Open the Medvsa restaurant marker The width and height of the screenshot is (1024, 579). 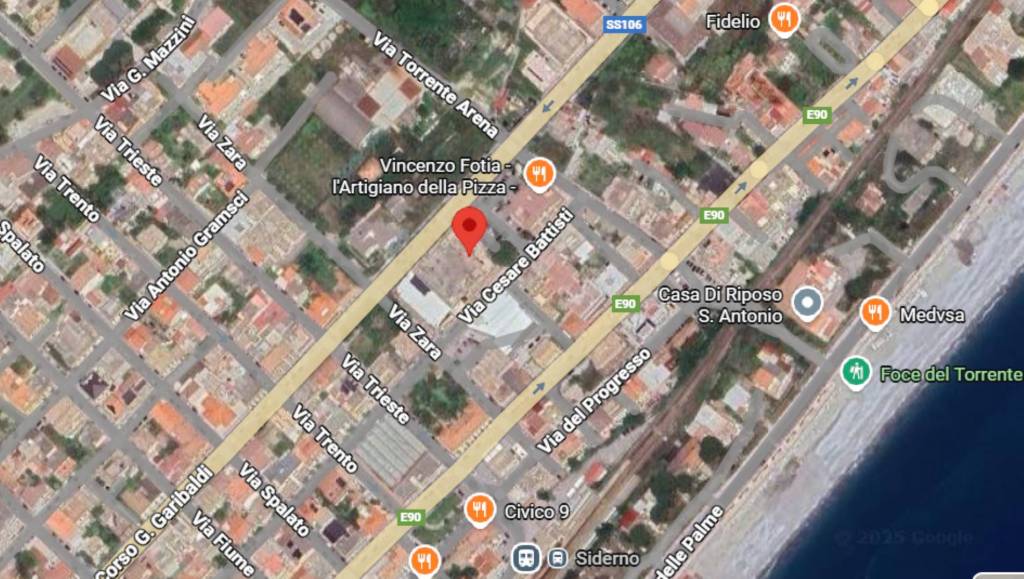875,314
